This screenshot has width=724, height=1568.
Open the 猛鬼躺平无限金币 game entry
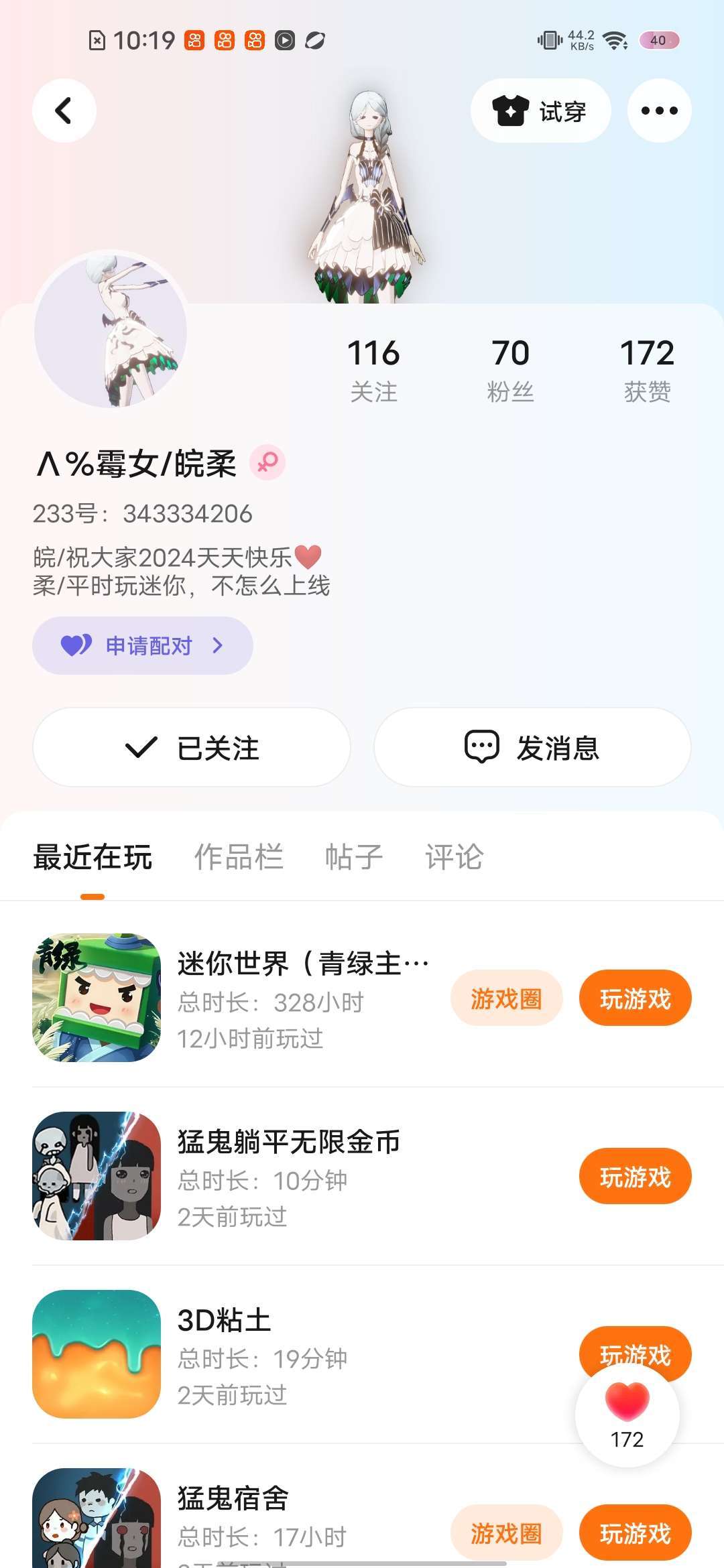point(288,1176)
